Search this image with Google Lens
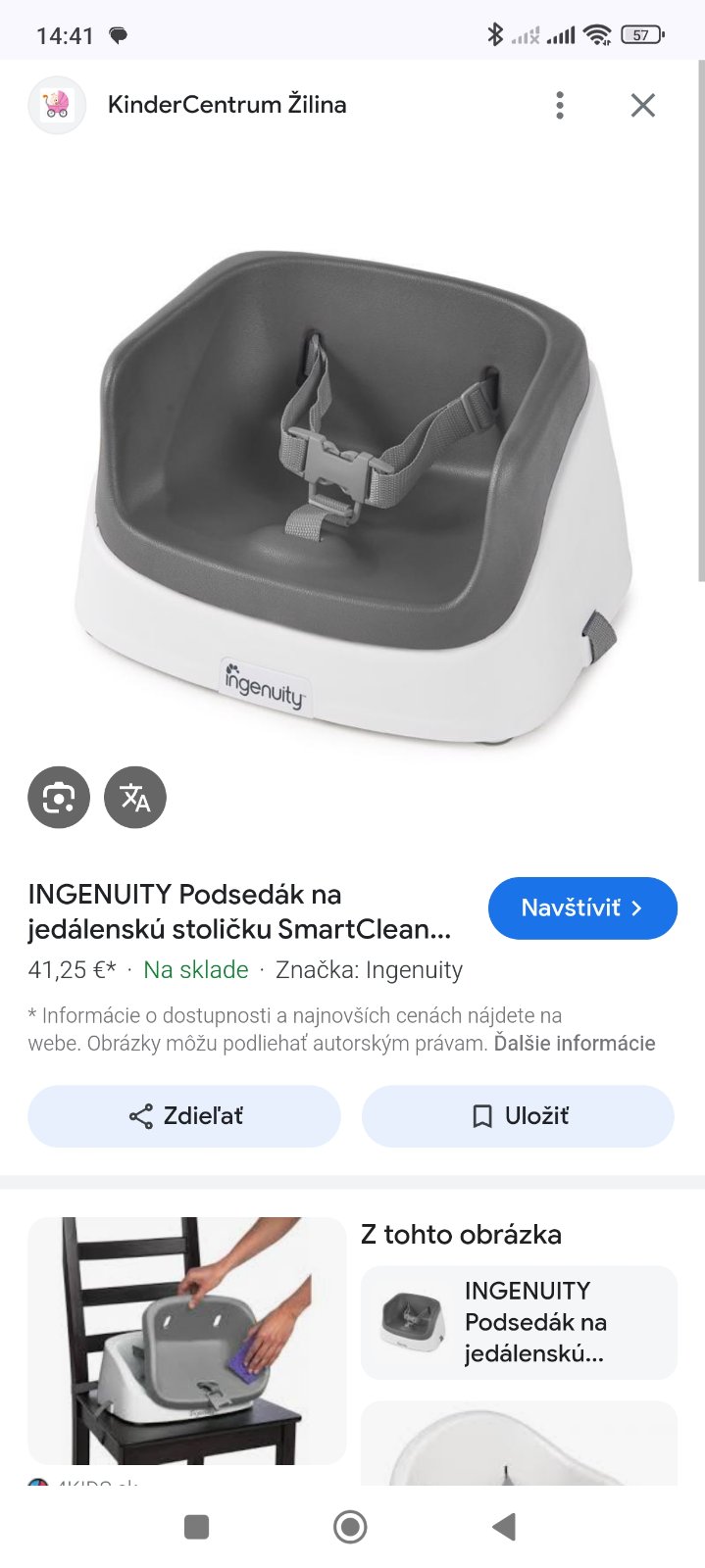 [59, 797]
